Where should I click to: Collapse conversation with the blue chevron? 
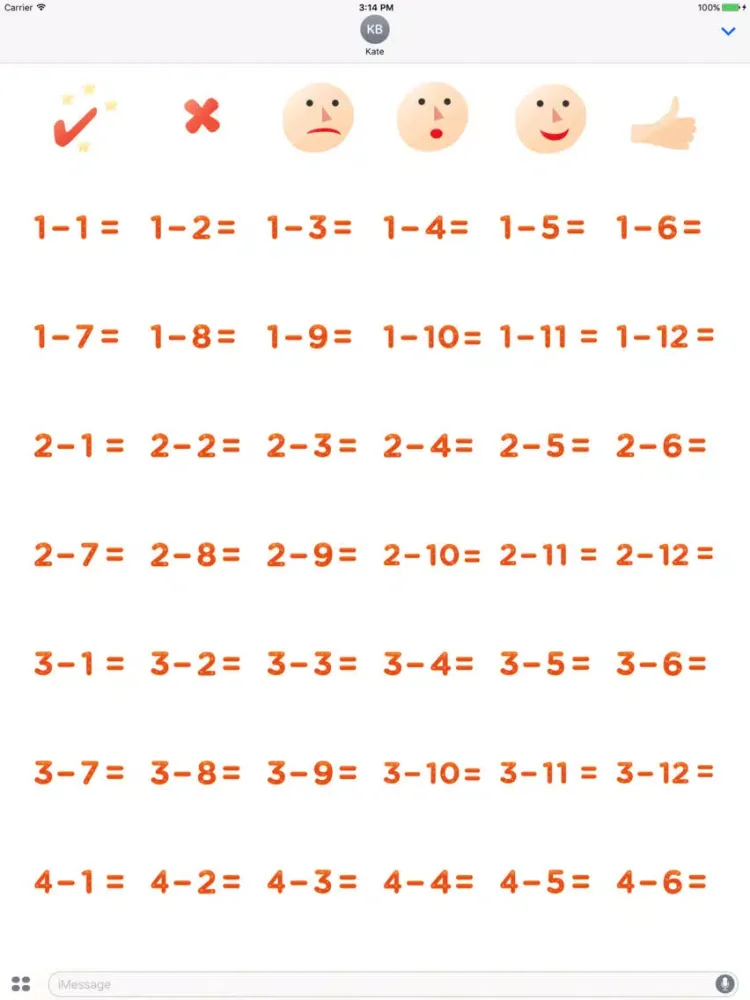click(728, 32)
